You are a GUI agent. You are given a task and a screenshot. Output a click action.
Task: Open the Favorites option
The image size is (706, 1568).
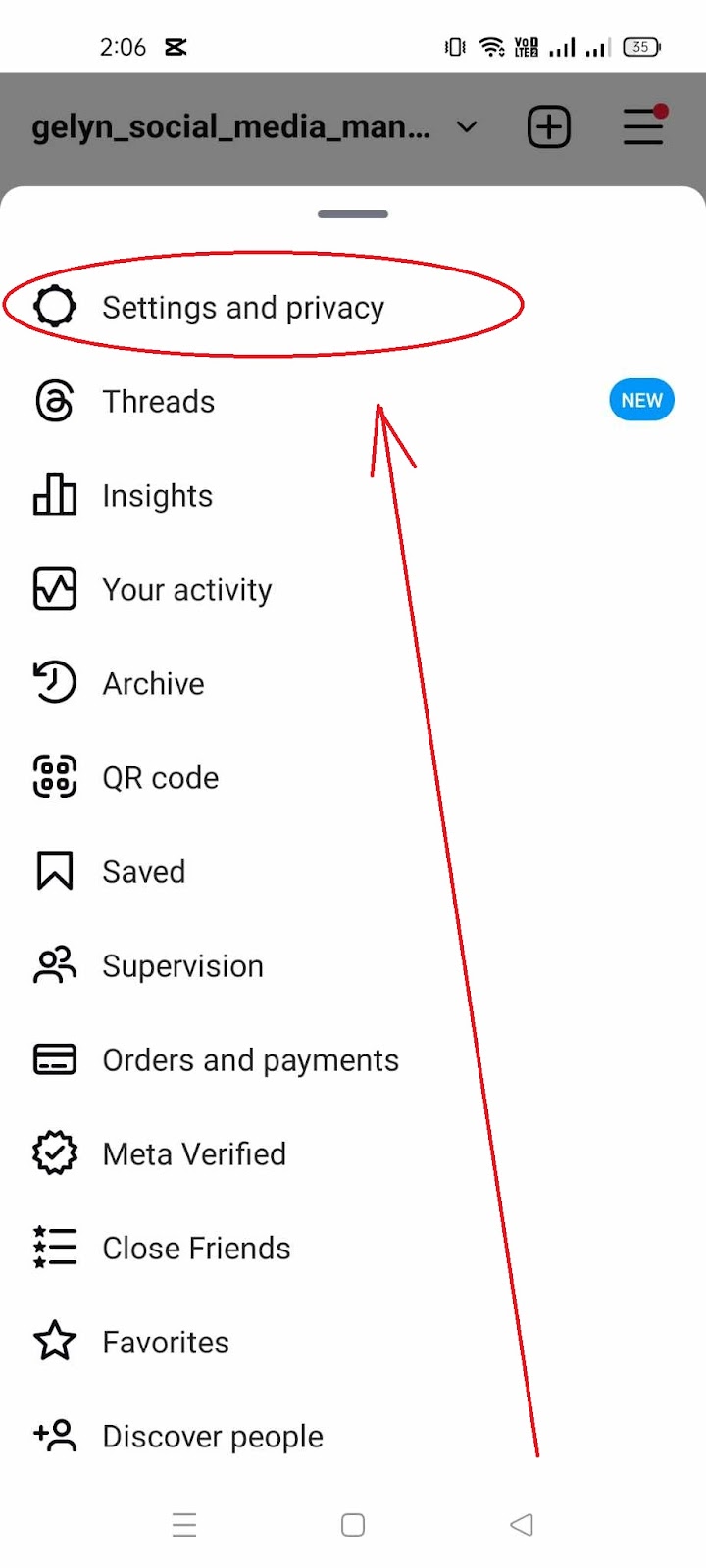pyautogui.click(x=165, y=1341)
